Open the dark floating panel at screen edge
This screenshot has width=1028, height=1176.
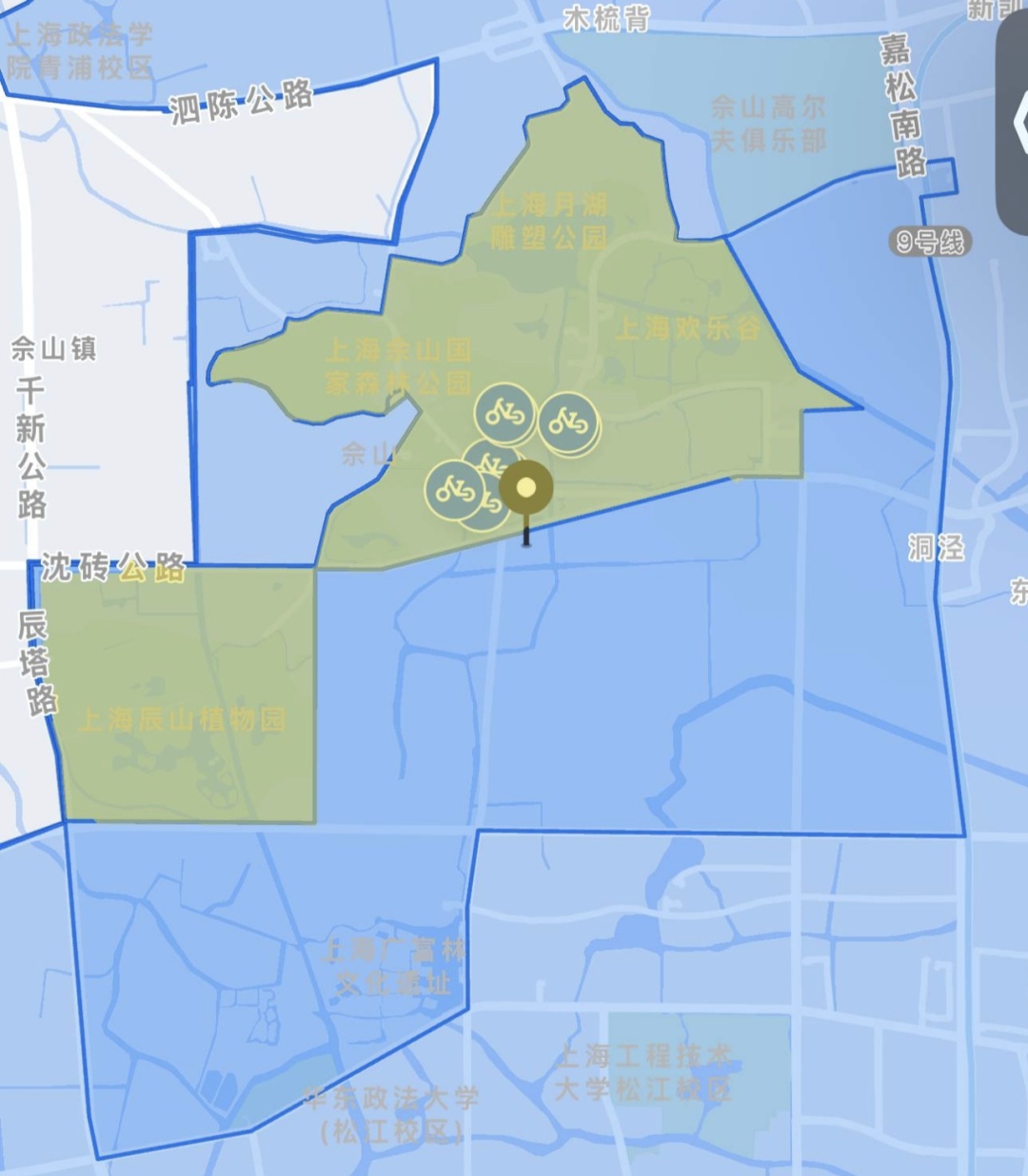coord(1015,122)
